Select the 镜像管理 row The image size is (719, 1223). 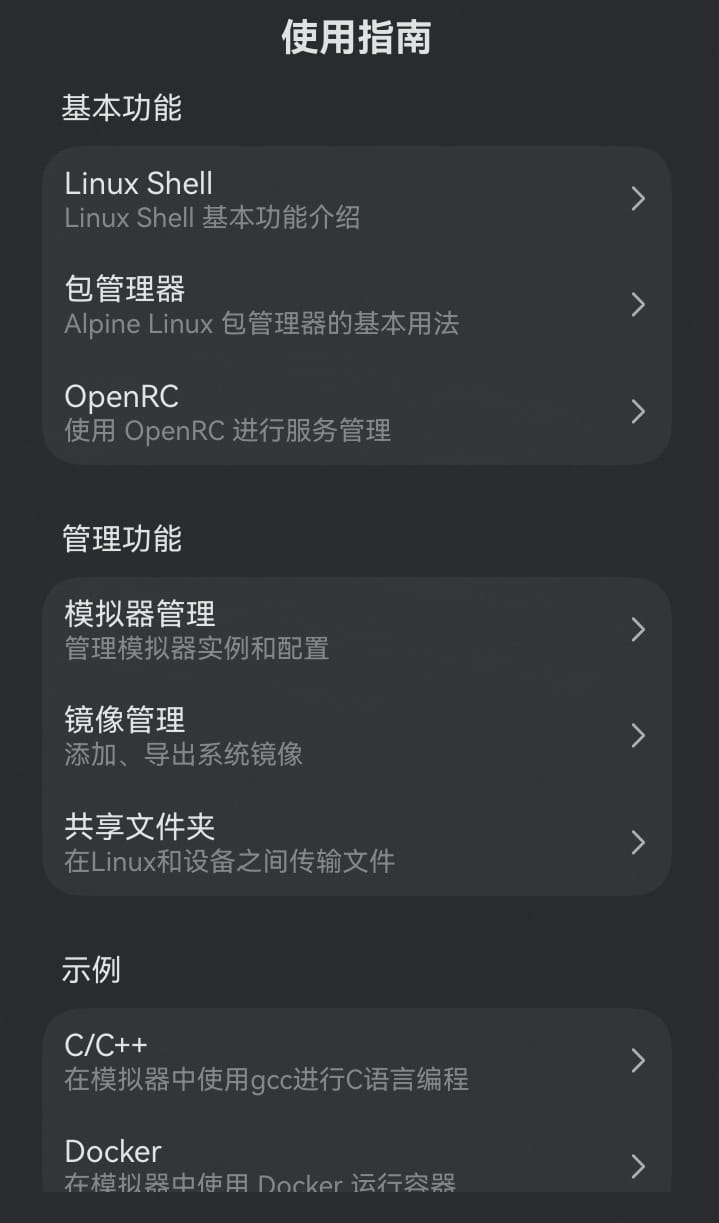(356, 736)
